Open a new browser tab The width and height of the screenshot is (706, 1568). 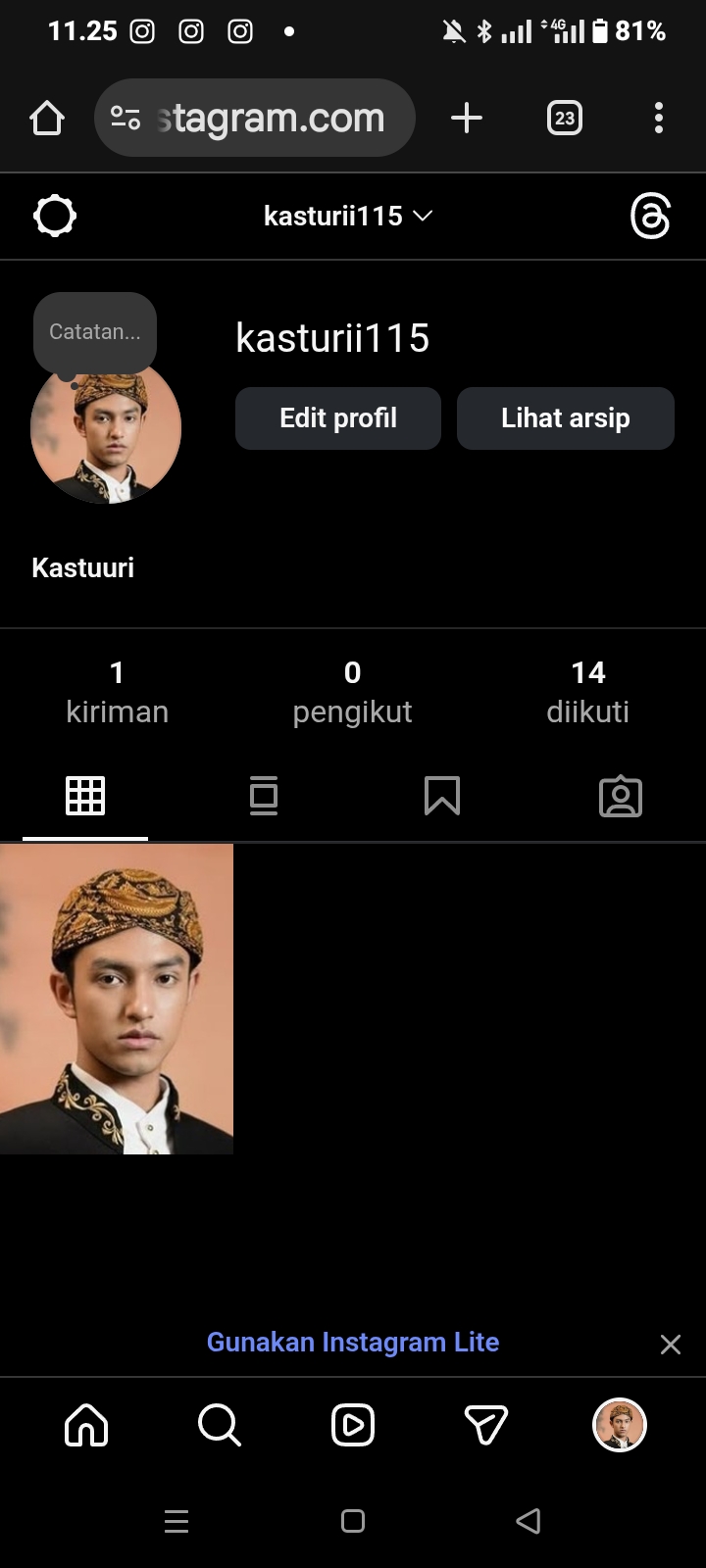pyautogui.click(x=467, y=118)
